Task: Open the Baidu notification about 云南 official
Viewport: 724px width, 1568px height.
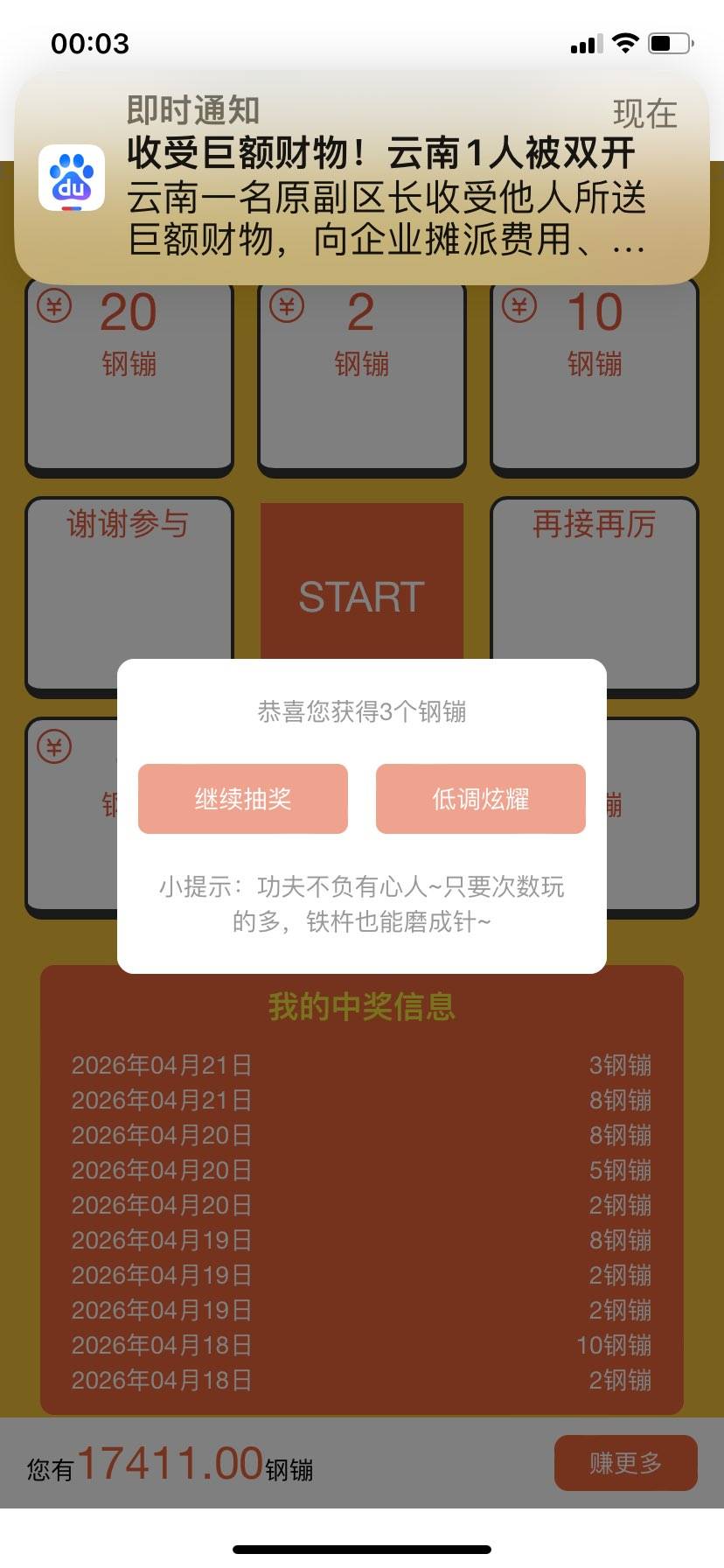Action: click(x=362, y=179)
